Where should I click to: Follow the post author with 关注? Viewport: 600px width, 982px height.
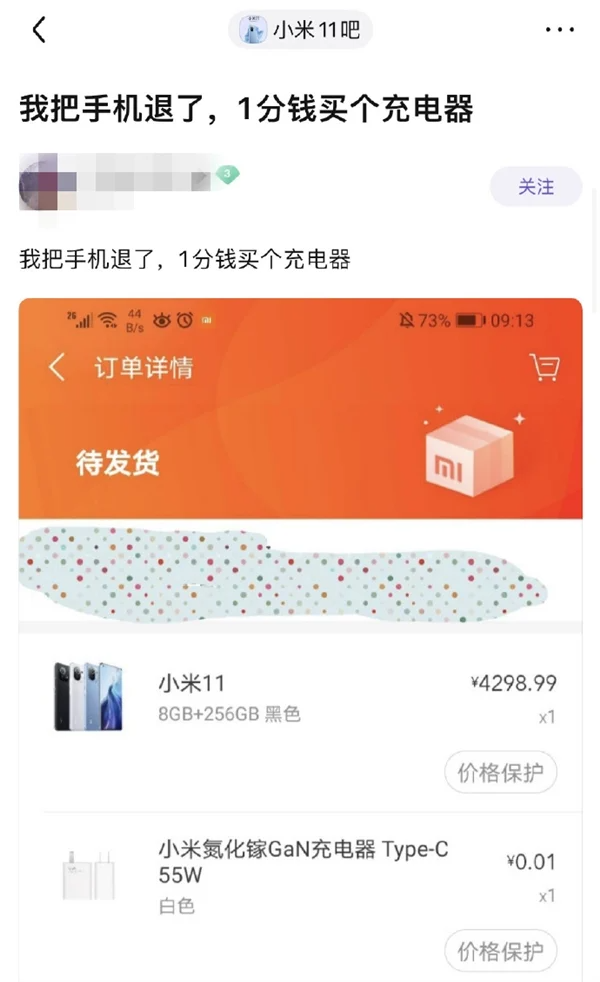(x=535, y=187)
